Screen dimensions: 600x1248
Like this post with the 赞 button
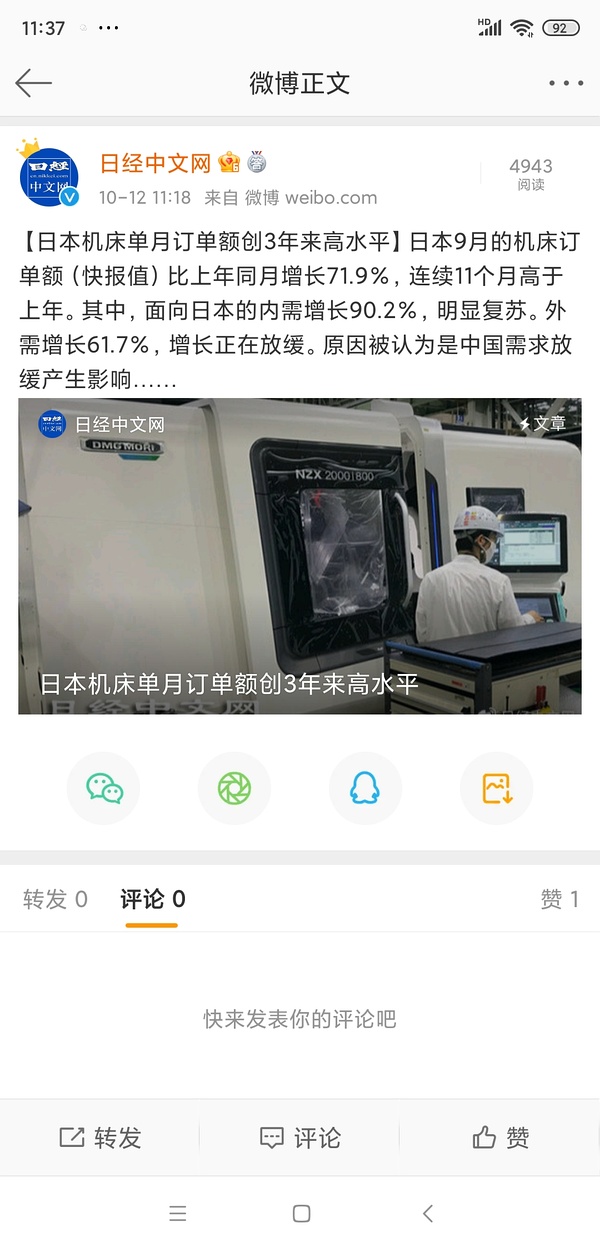[x=500, y=1137]
